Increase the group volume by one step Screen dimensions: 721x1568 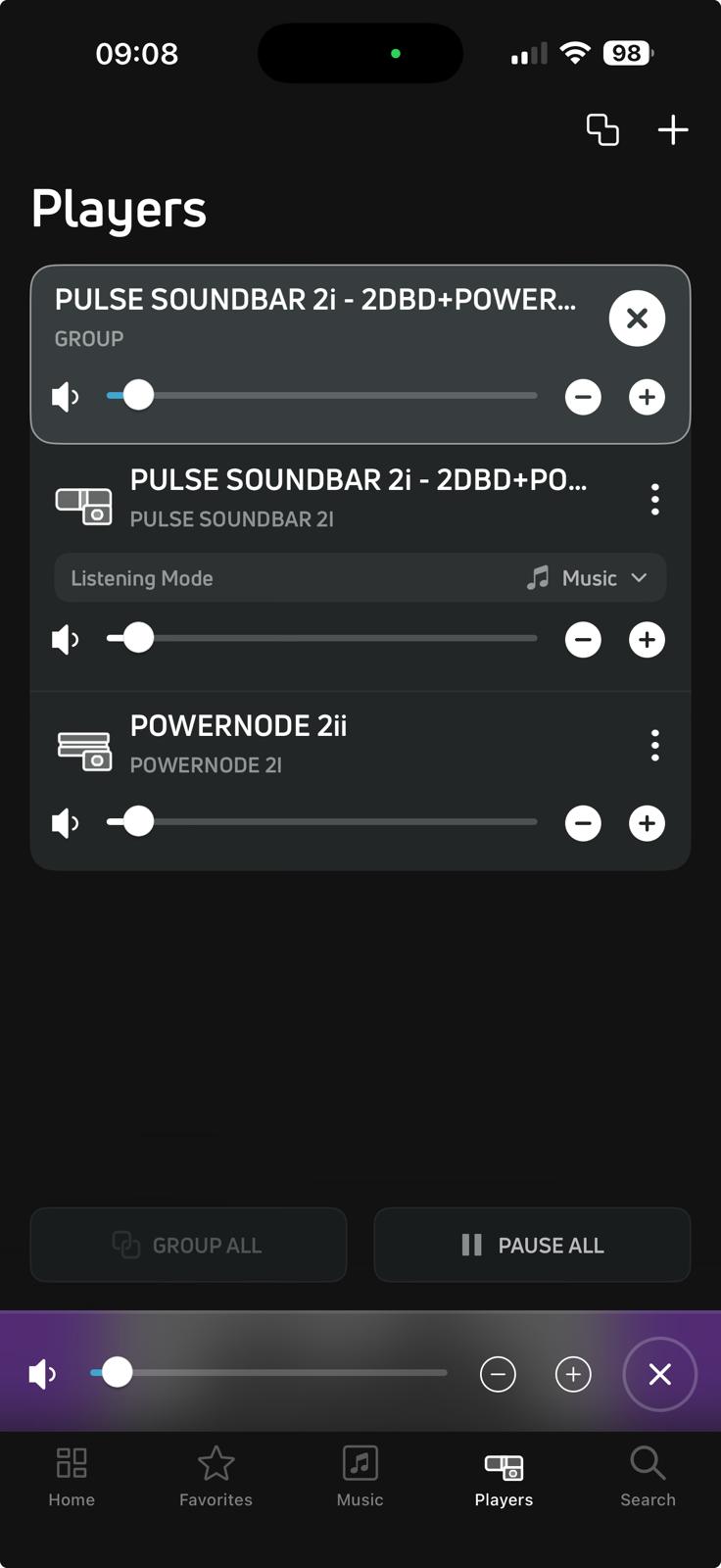tap(647, 397)
